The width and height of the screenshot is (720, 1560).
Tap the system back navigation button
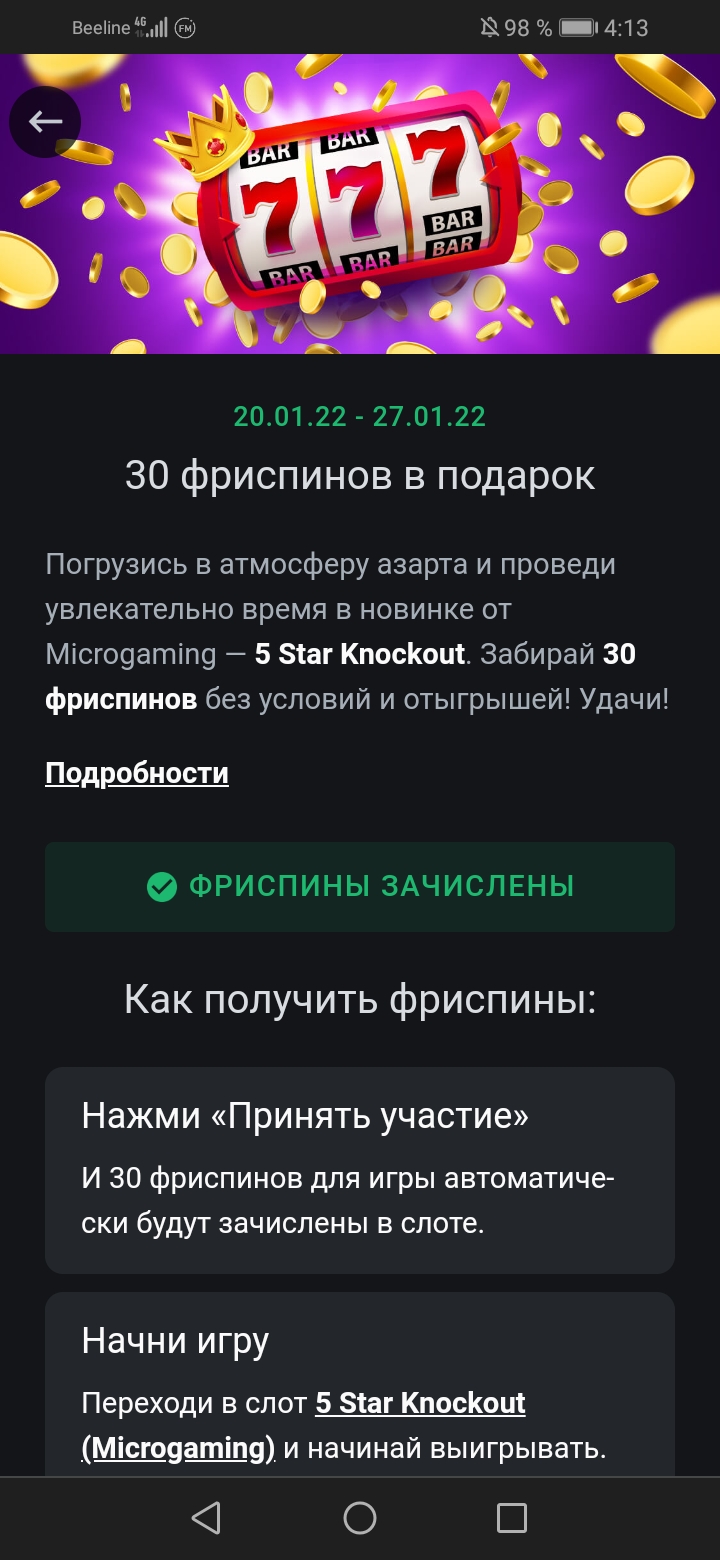(206, 1518)
